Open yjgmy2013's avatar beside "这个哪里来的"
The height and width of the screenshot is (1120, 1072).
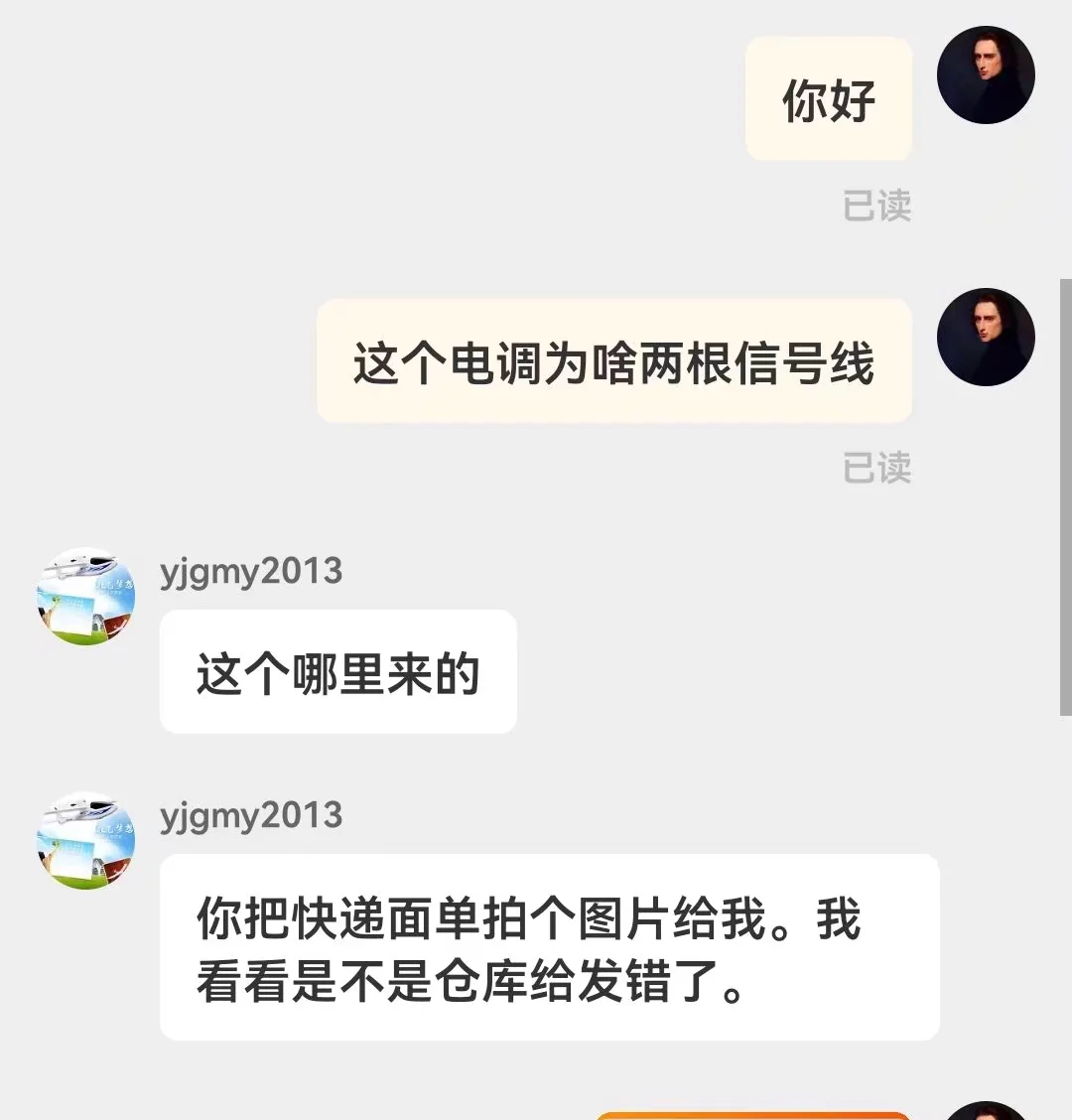(x=85, y=597)
